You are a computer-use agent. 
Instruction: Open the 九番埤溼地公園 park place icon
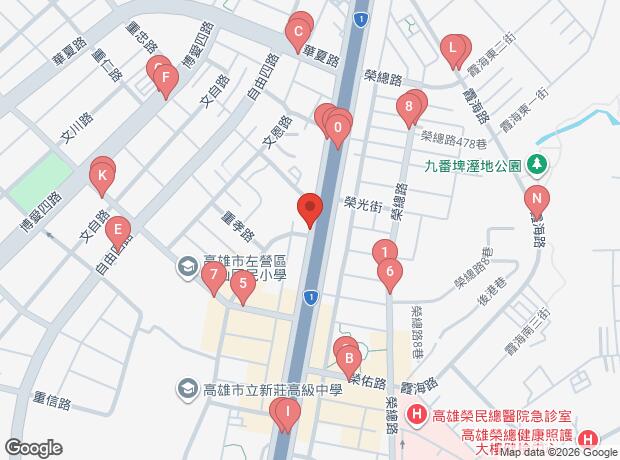[537, 165]
